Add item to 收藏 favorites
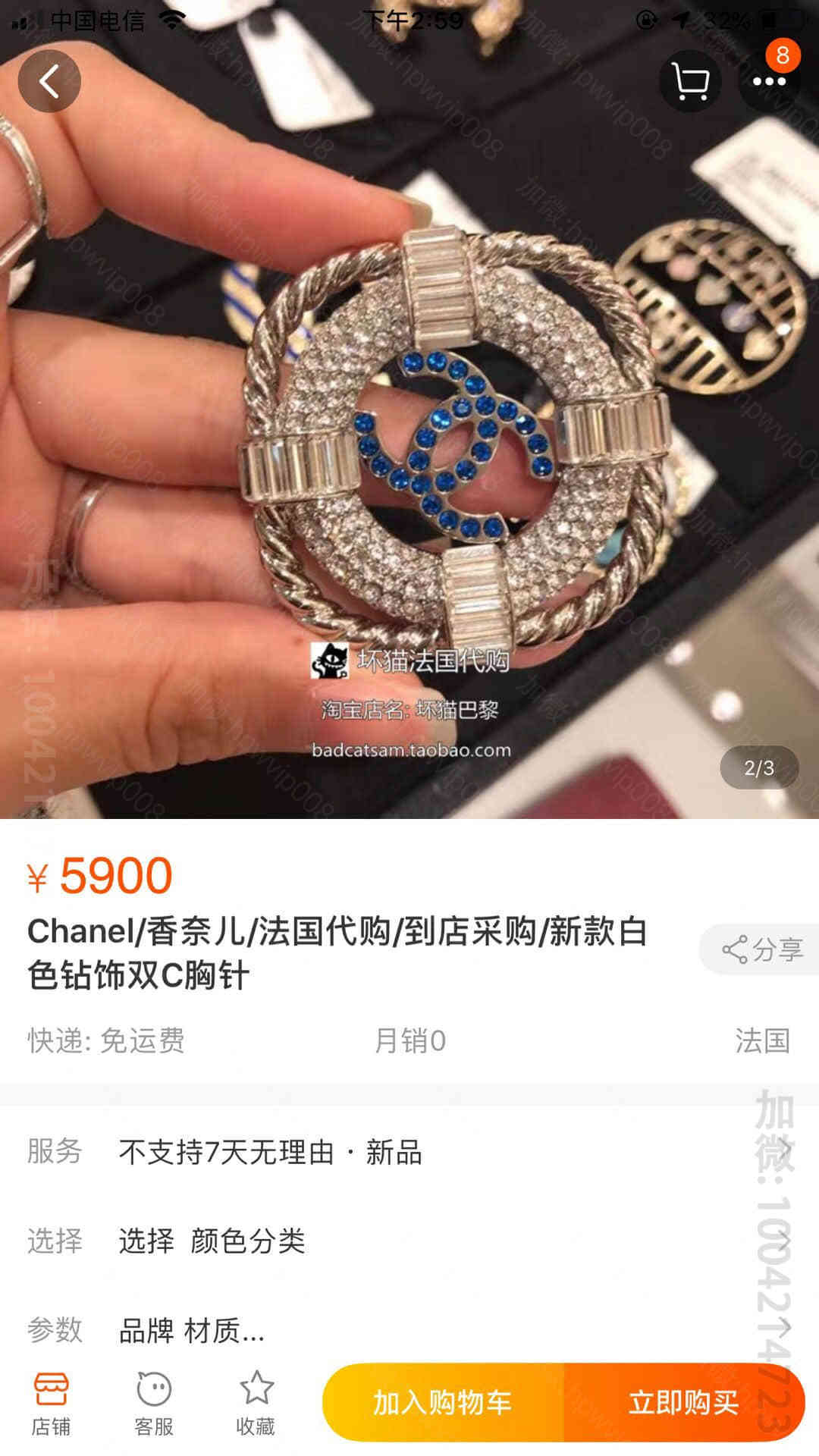 (256, 1404)
